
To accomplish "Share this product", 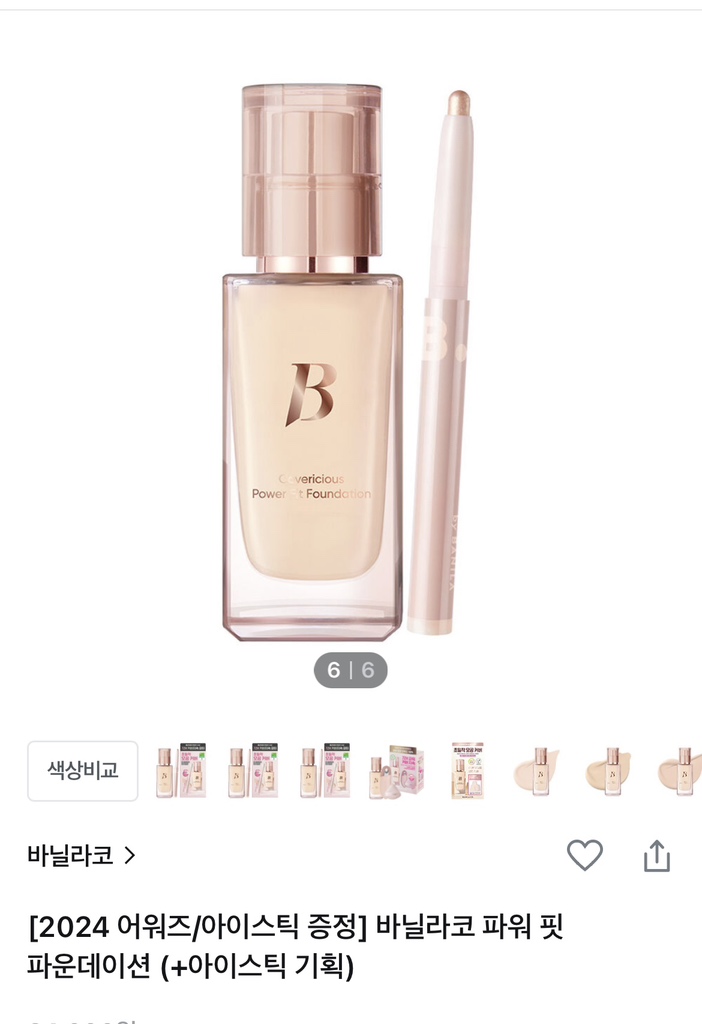I will pos(656,856).
